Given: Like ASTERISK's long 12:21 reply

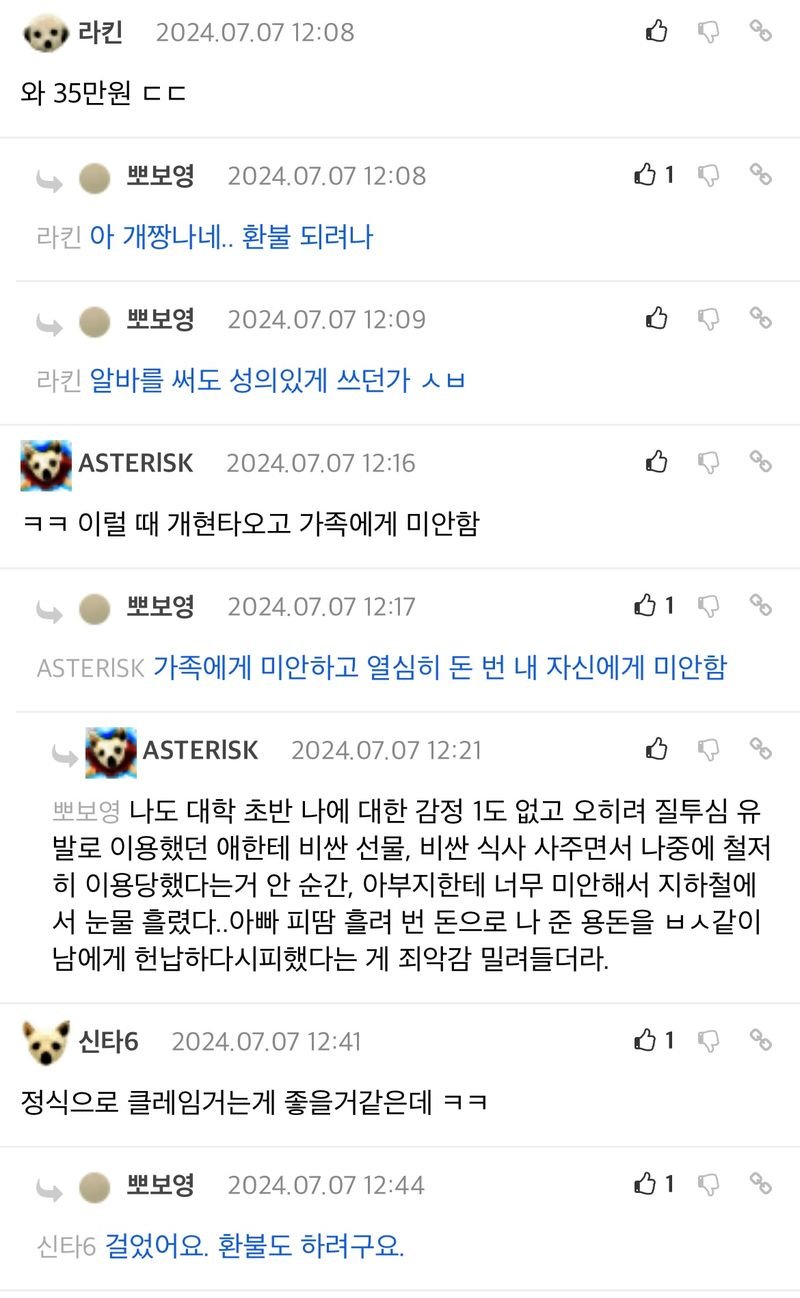Looking at the screenshot, I should tap(656, 749).
